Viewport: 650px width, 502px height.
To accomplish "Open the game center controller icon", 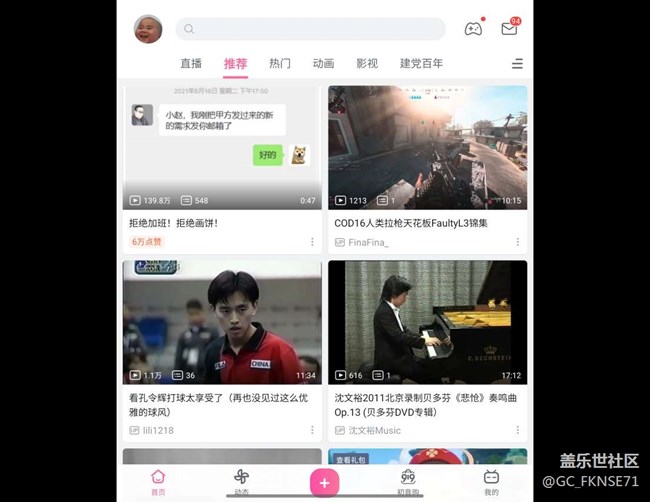I will coord(474,29).
